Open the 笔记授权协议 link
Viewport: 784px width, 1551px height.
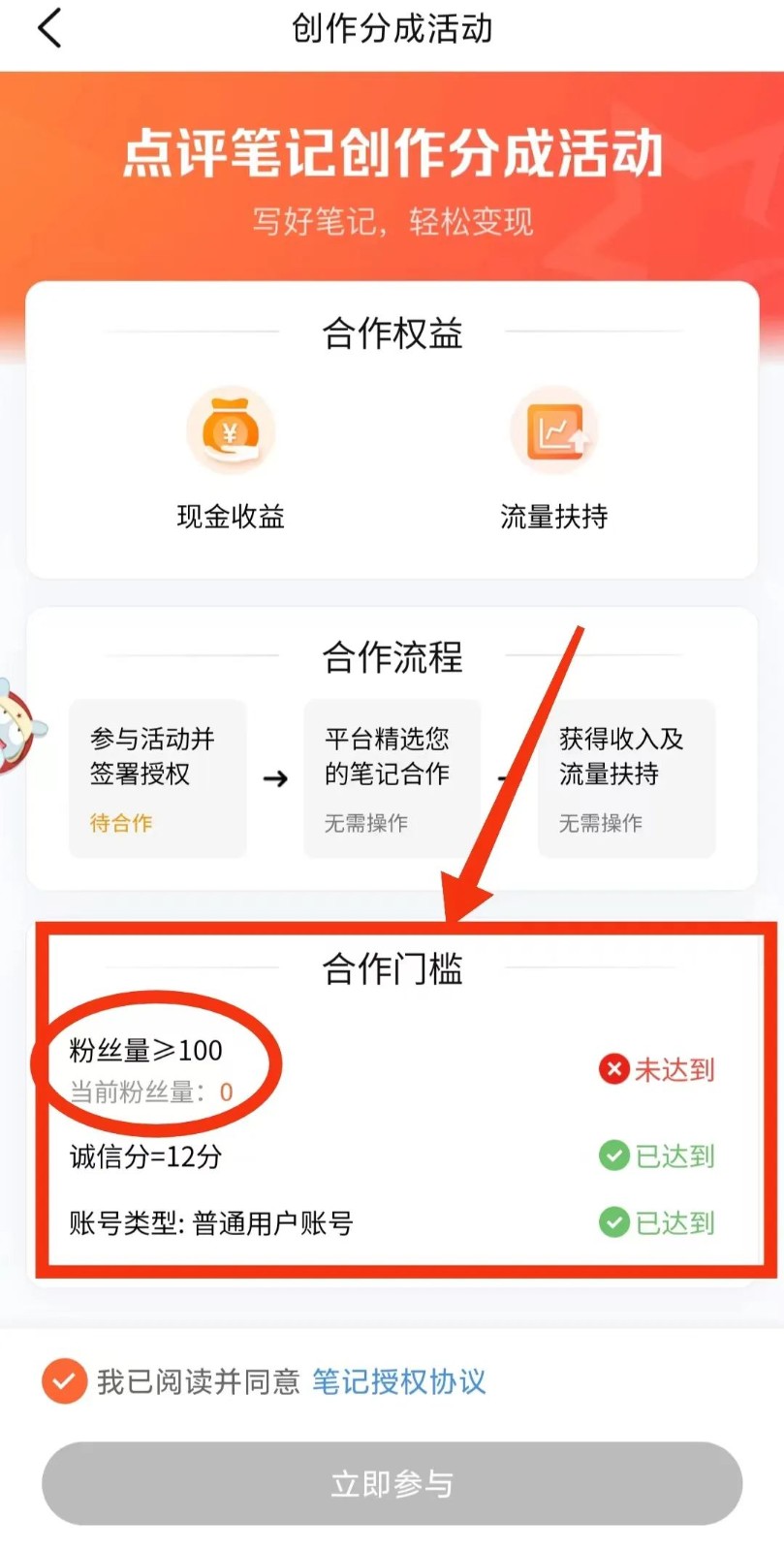pos(398,1381)
